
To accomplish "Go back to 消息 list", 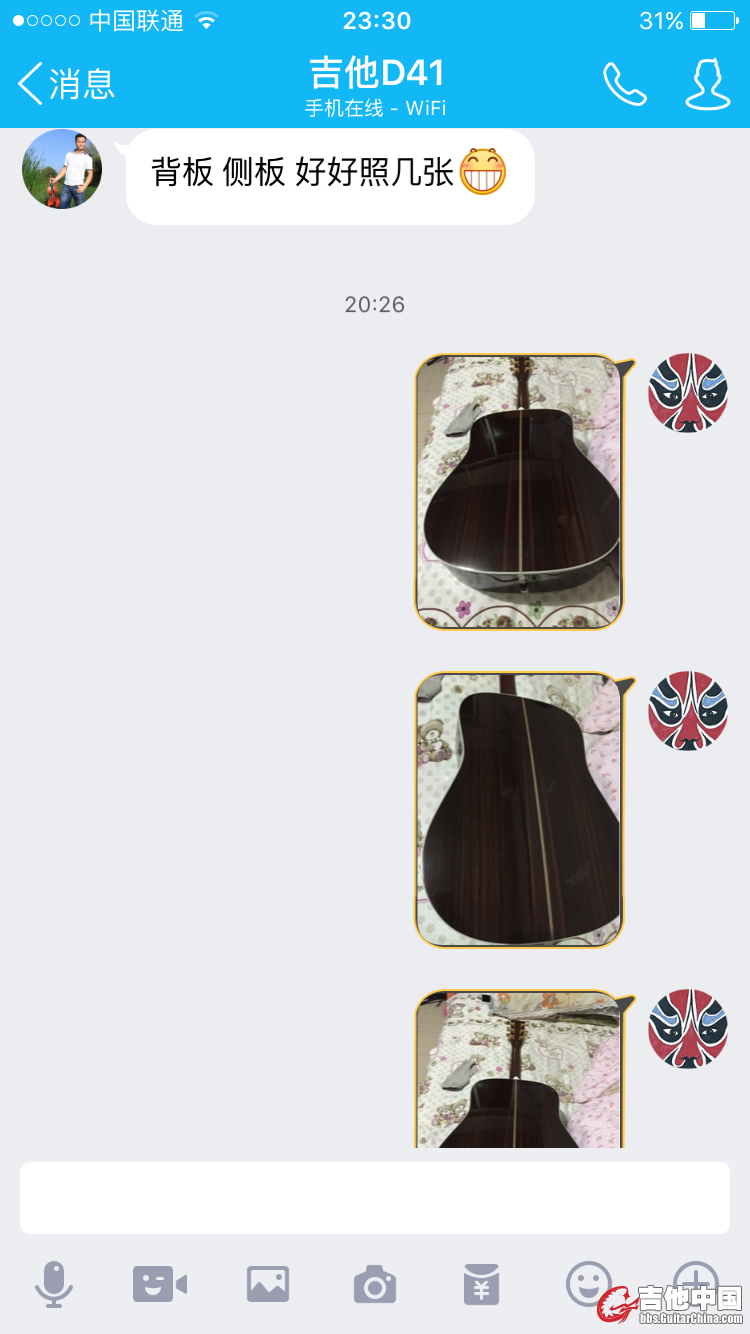I will (66, 84).
